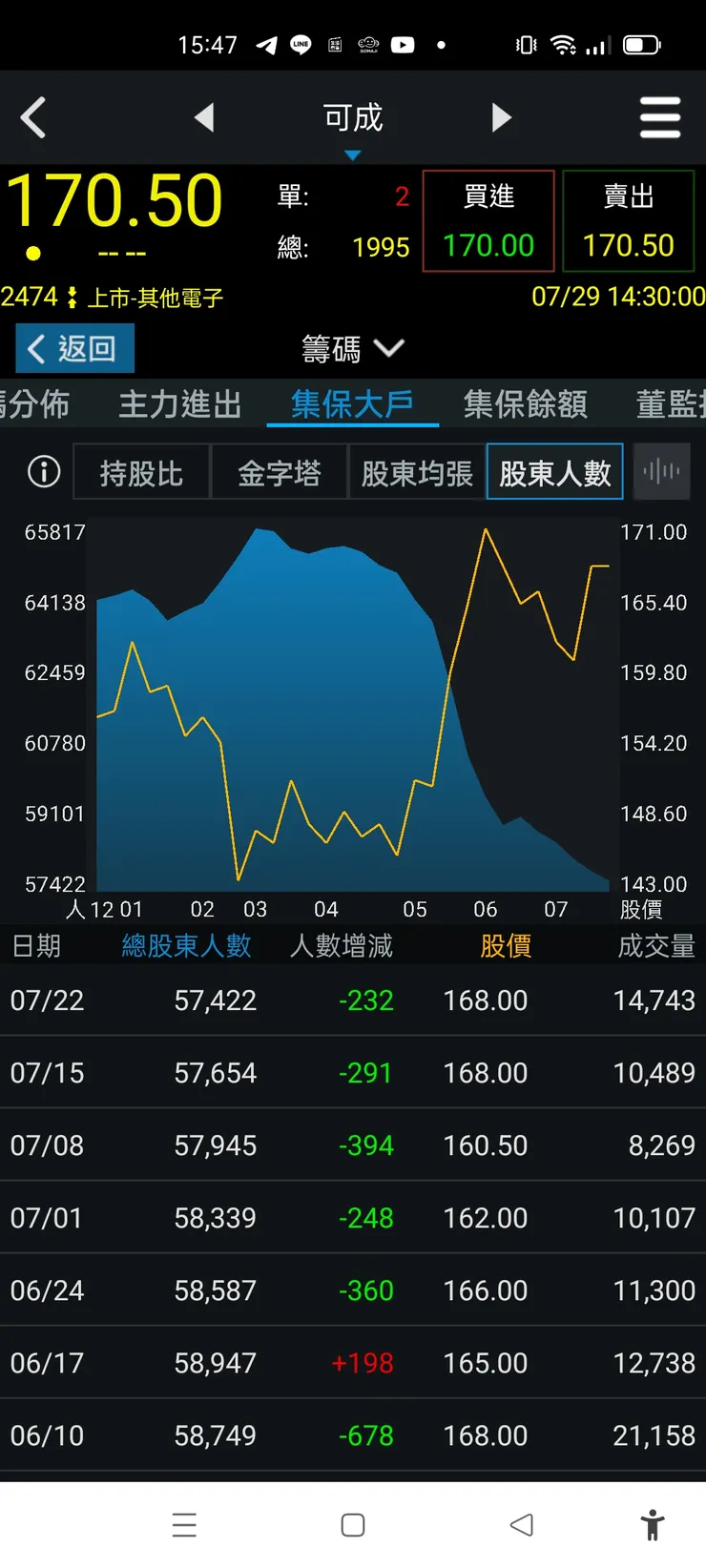Open the info tooltip via the ⓘ icon
This screenshot has width=706, height=1568.
pyautogui.click(x=42, y=471)
